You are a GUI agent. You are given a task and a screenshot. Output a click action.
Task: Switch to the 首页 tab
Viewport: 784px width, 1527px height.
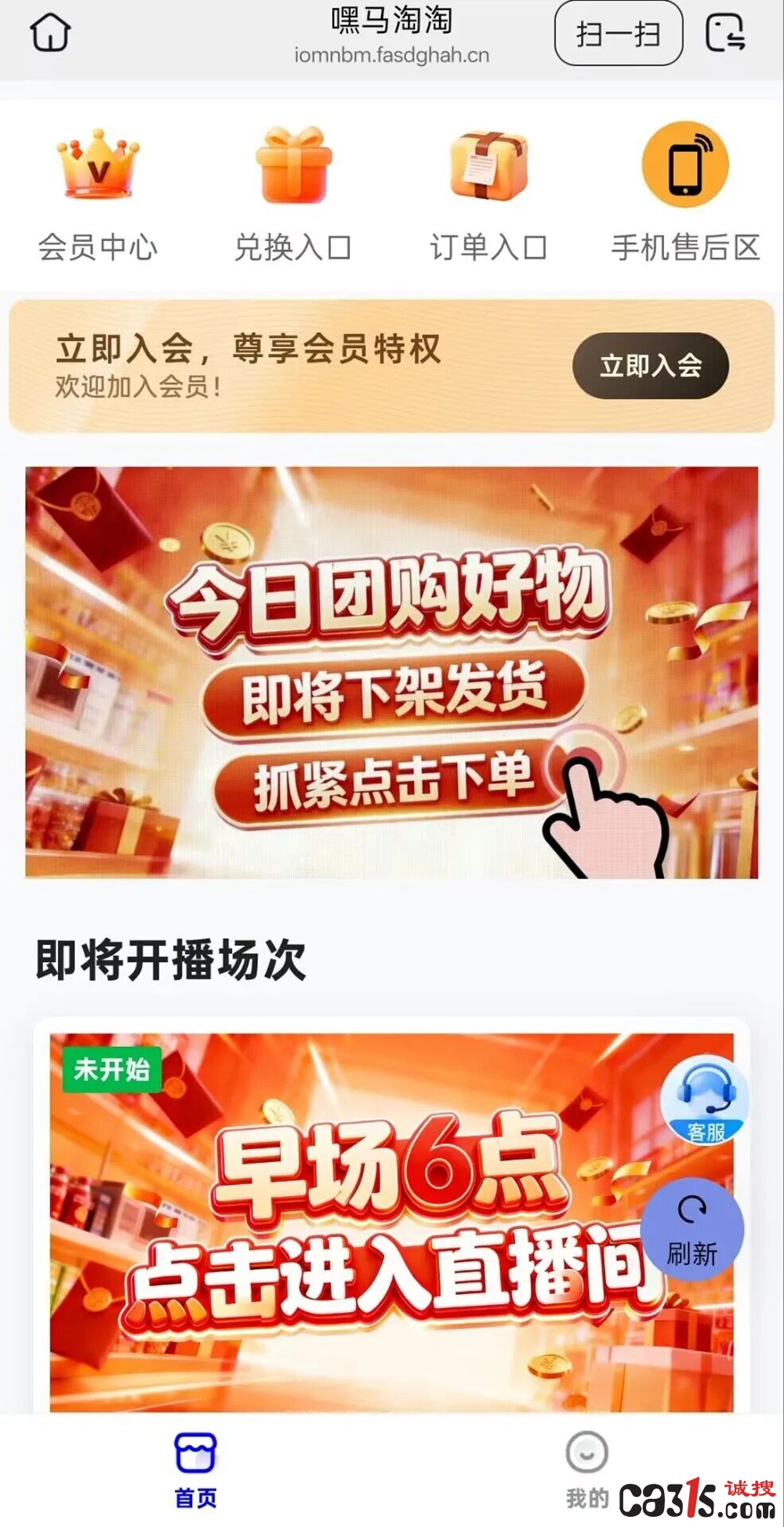coord(195,1471)
